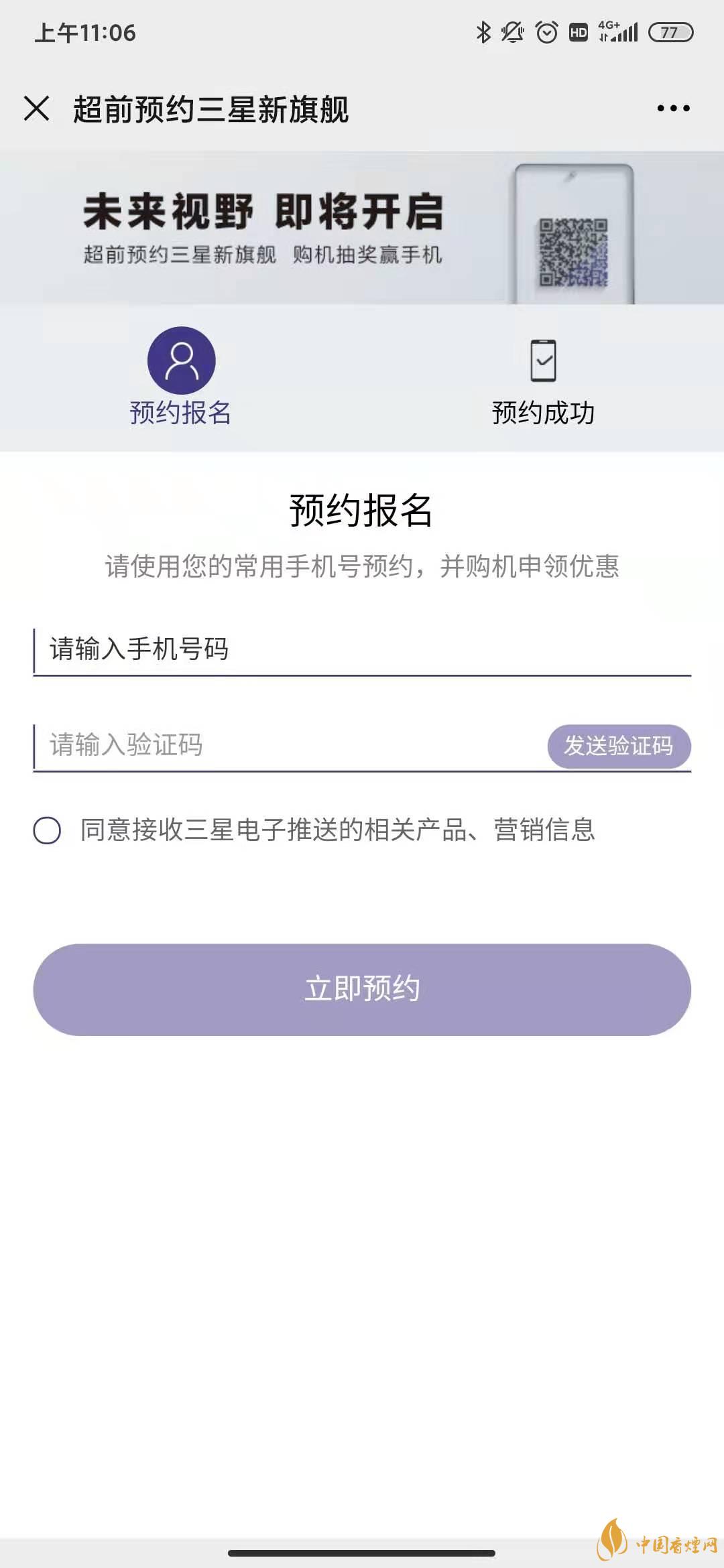Click 发送验证码 to send verification code
The width and height of the screenshot is (724, 1568).
(x=618, y=746)
